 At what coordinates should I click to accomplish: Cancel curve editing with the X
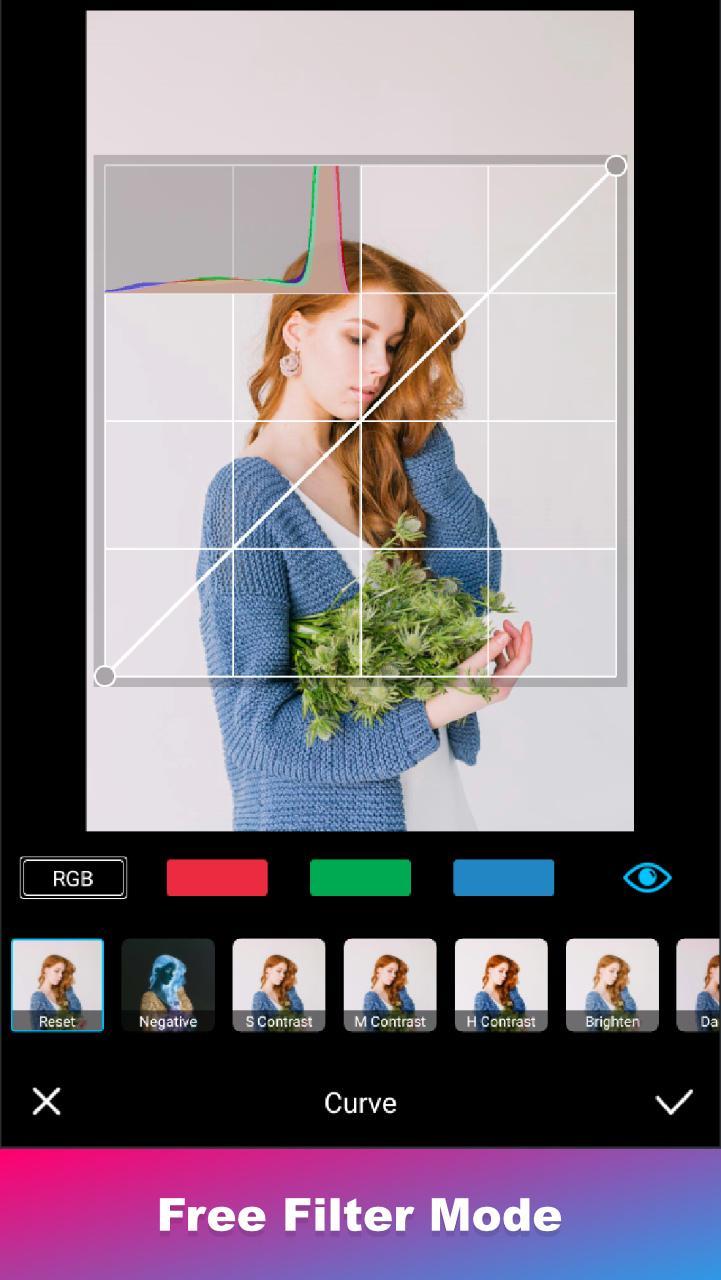coord(46,1101)
